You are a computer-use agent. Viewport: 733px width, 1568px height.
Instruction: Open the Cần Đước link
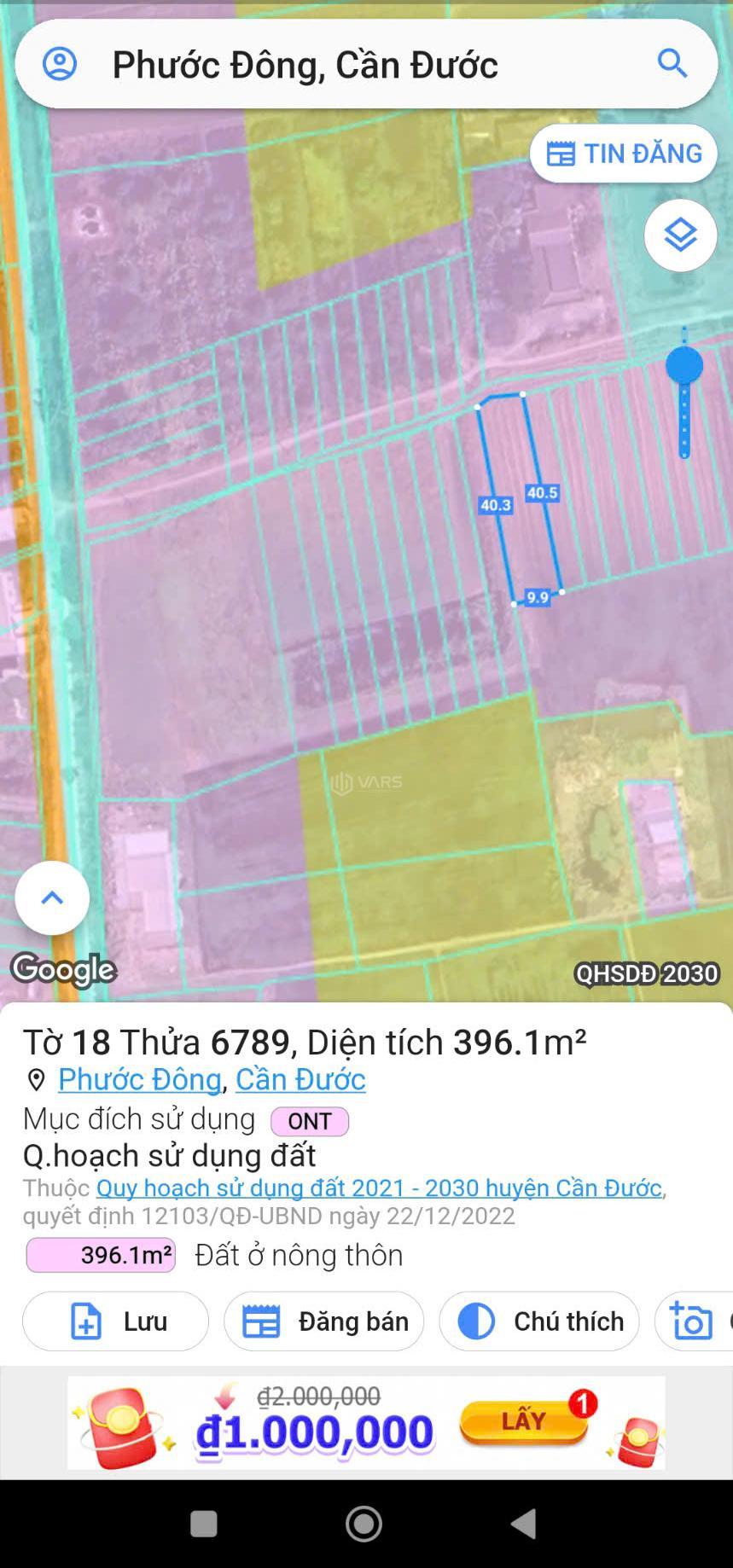tap(300, 1079)
